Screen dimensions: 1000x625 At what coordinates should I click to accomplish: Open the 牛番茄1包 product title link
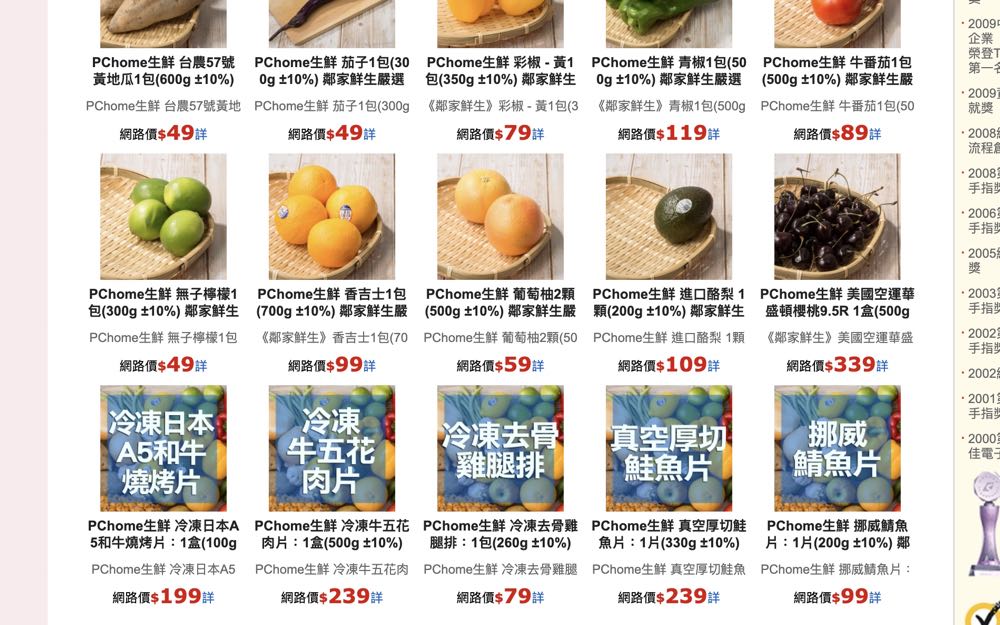(837, 71)
